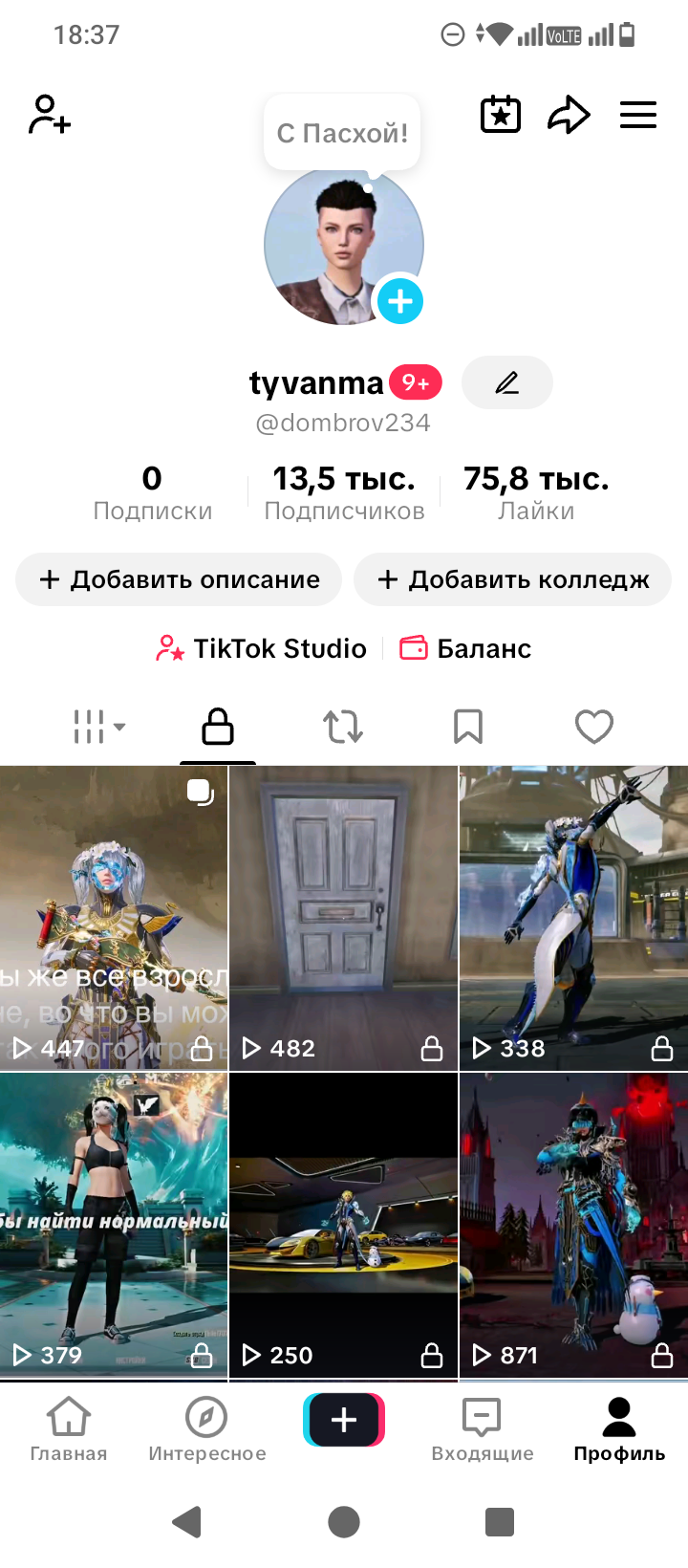Tap Добавить описание to add a bio
This screenshot has width=688, height=1568.
click(x=178, y=579)
